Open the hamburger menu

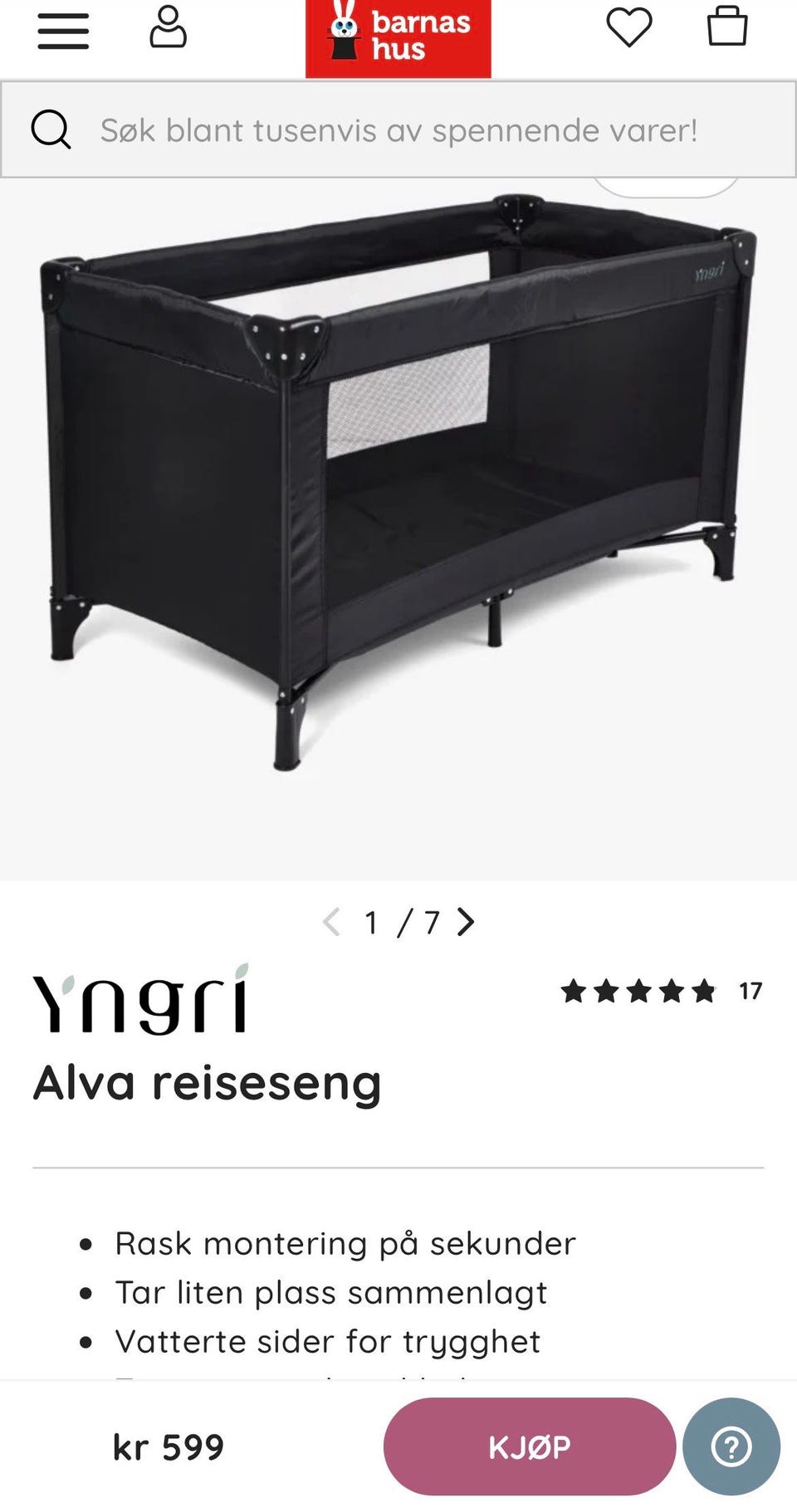click(63, 31)
